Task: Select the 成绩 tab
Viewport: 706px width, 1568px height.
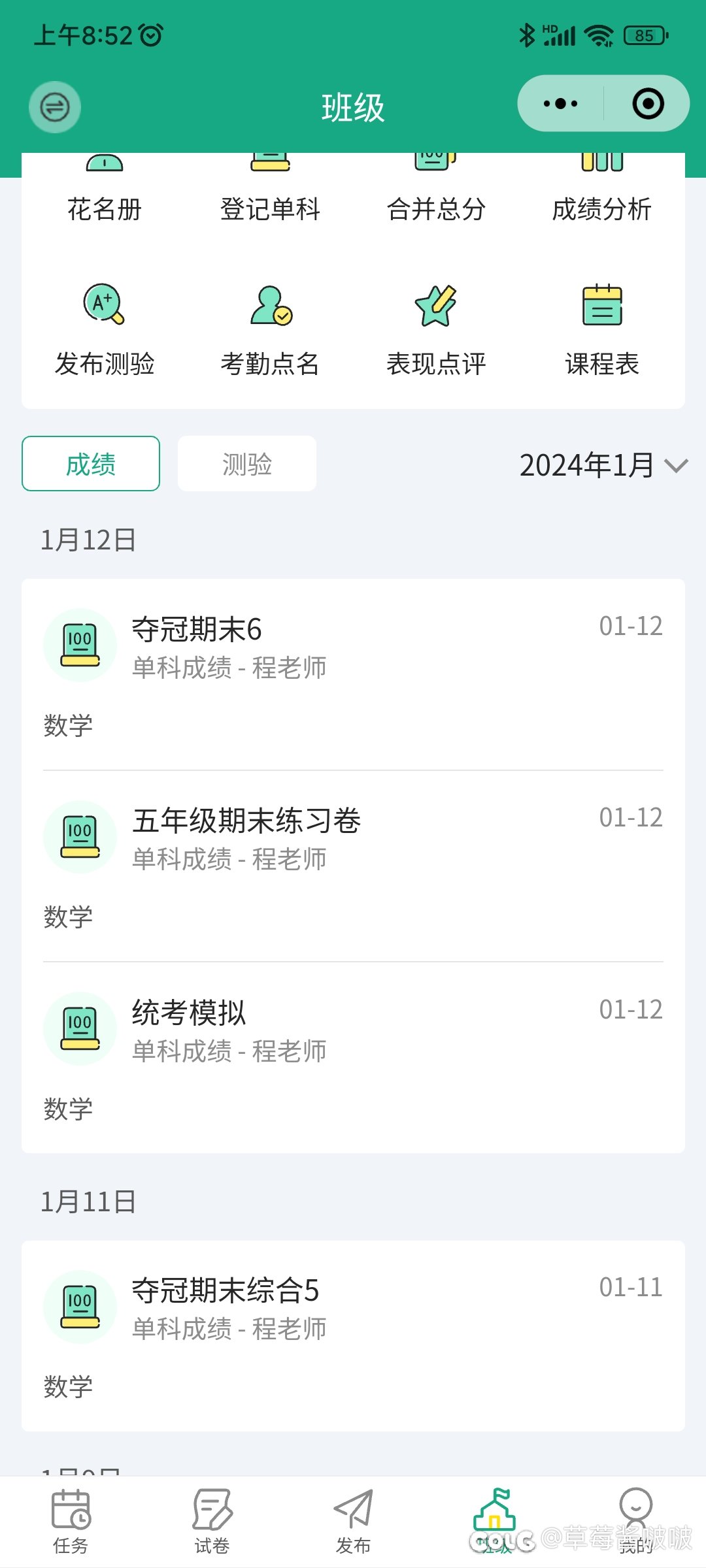Action: click(x=91, y=464)
